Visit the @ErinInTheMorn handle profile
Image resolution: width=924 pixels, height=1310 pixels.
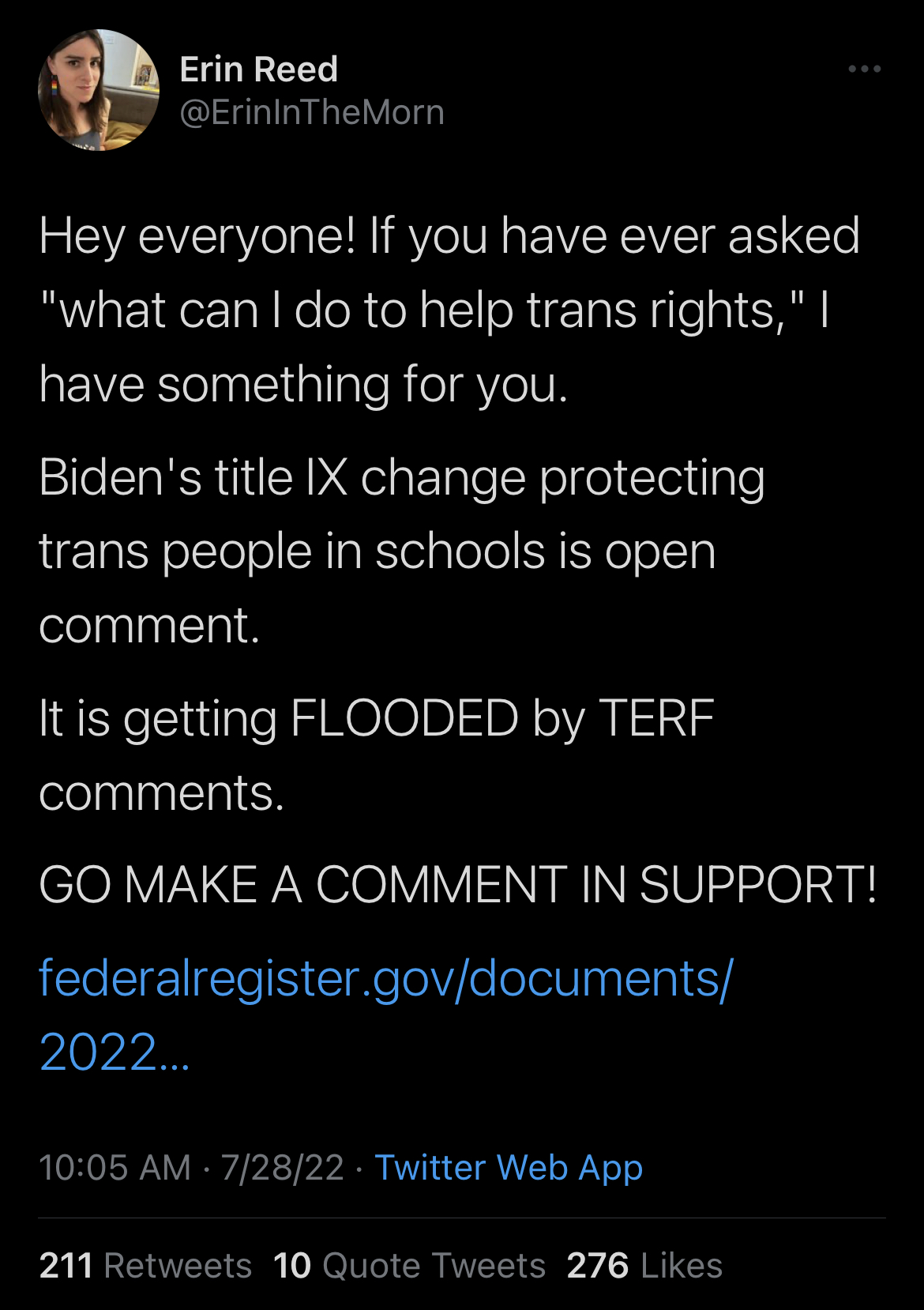coord(312,112)
